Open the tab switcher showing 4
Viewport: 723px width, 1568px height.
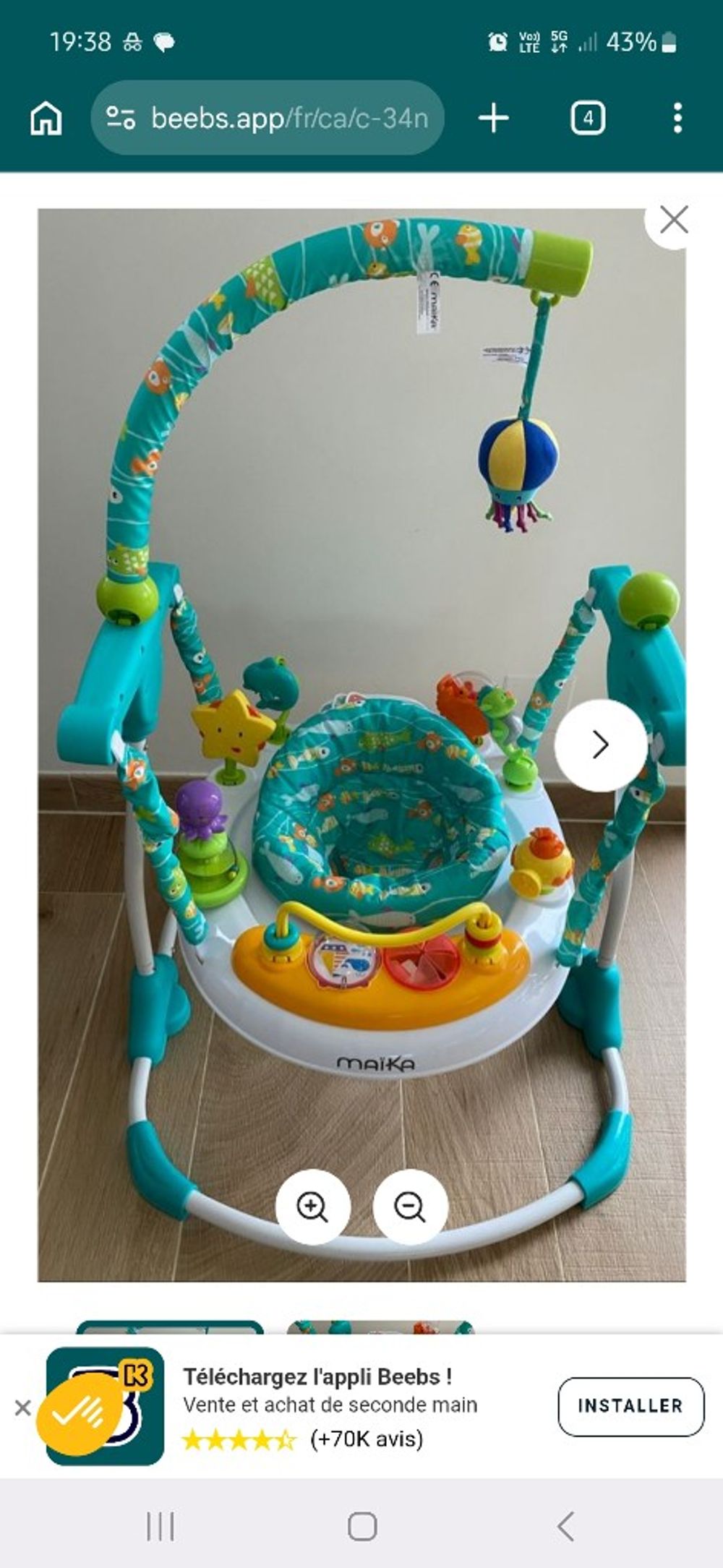588,118
